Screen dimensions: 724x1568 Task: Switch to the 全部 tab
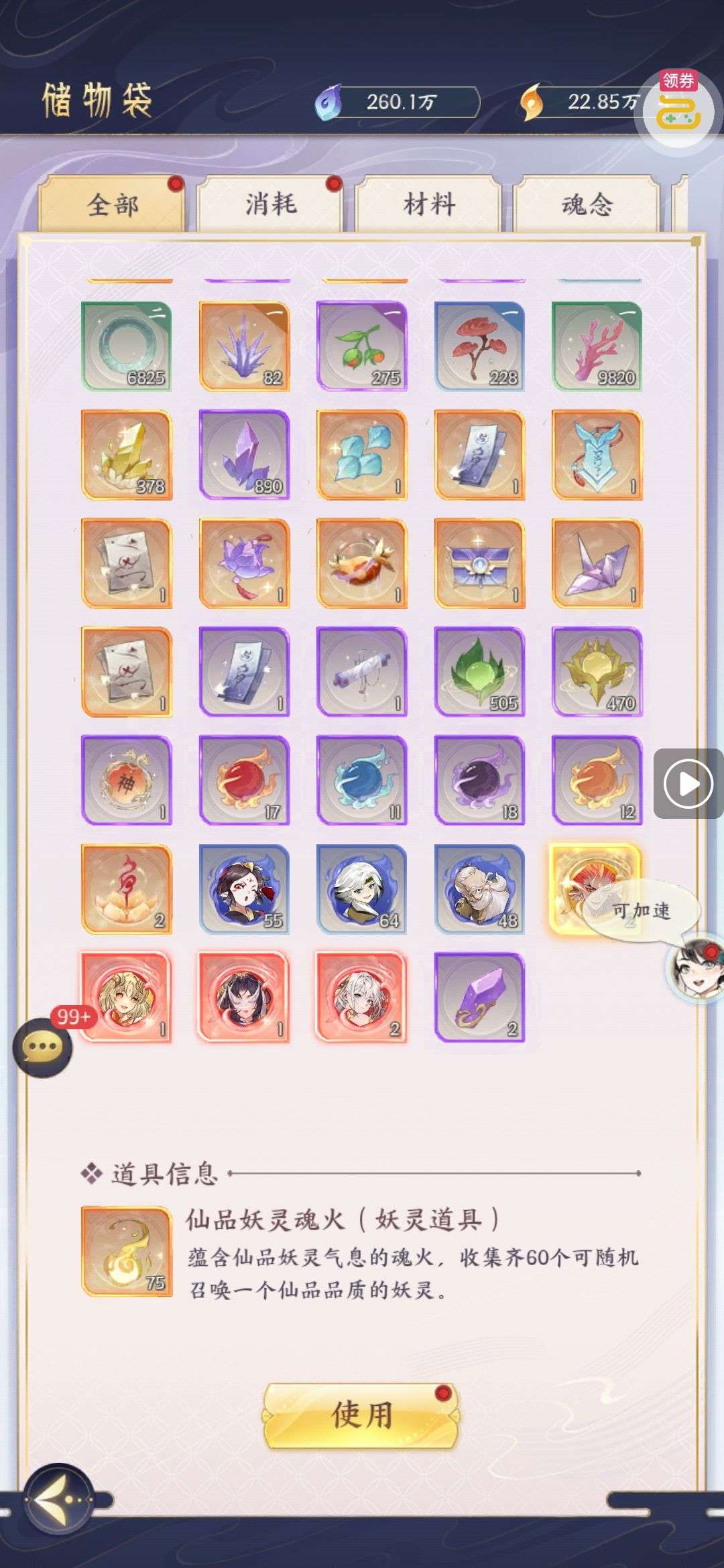112,204
